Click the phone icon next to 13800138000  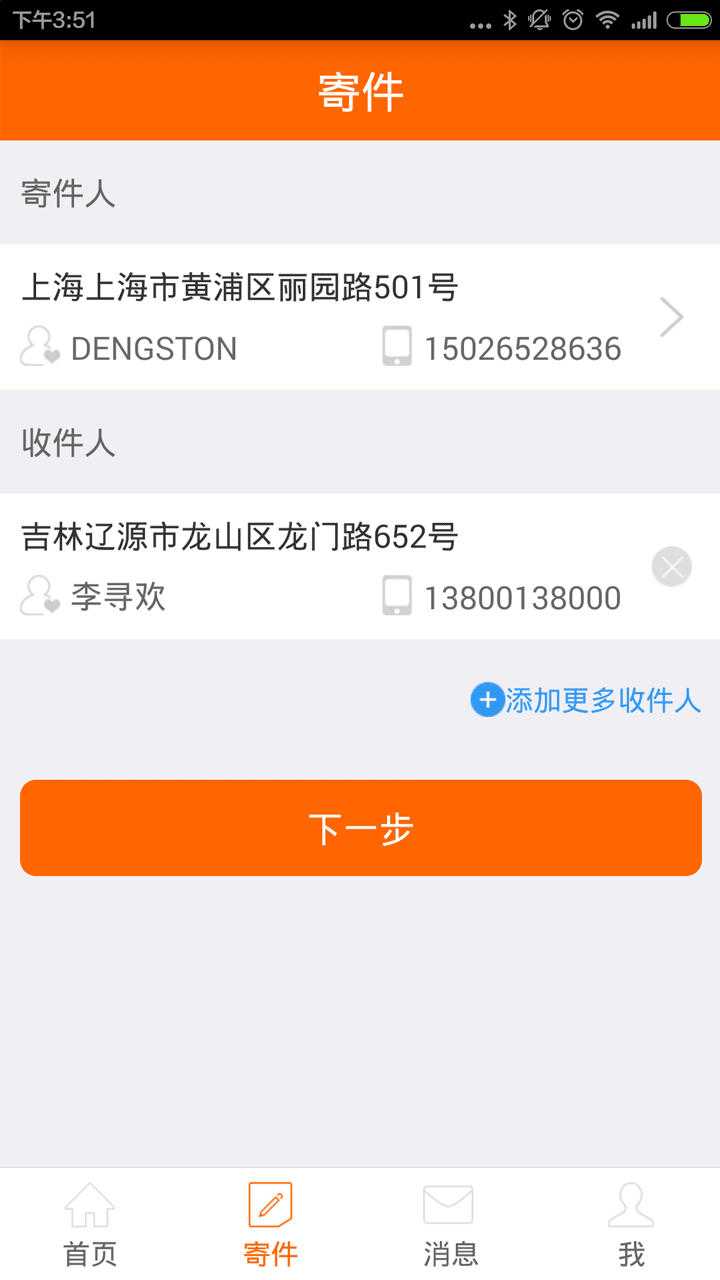[x=397, y=596]
